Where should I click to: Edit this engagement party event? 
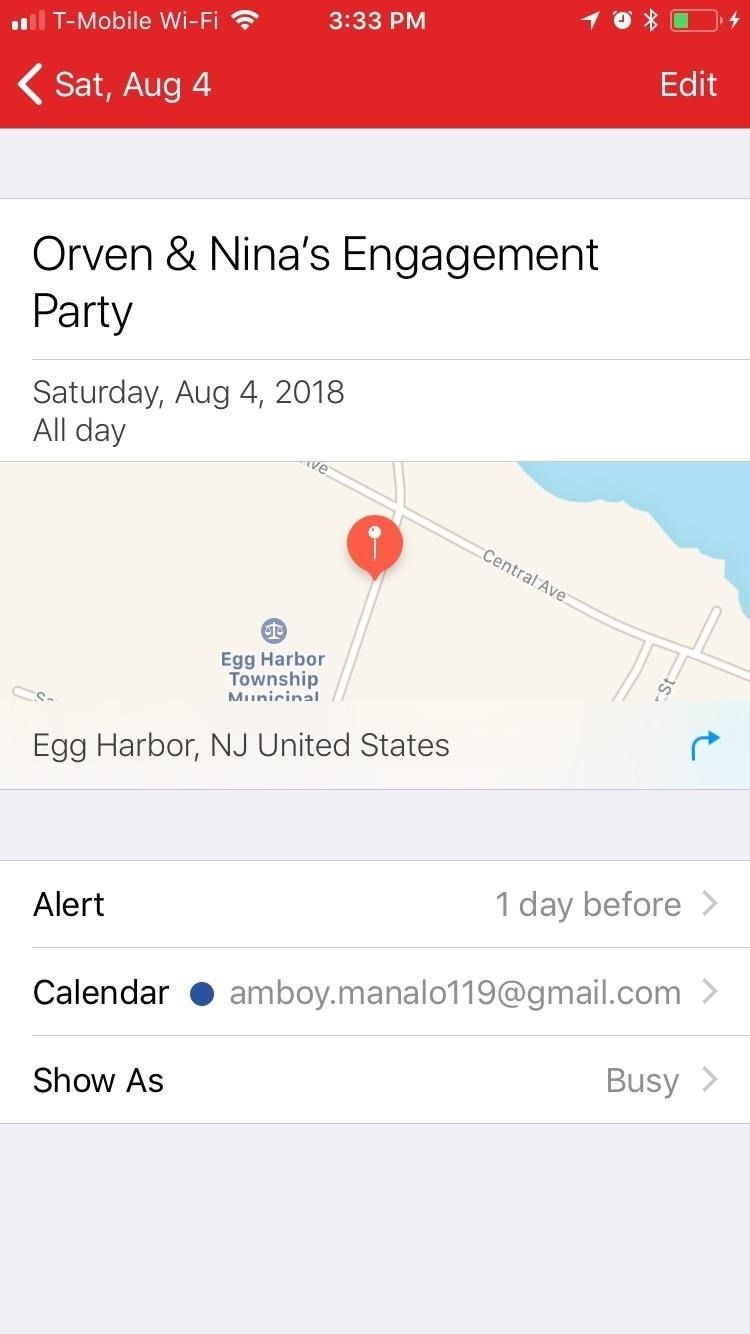click(x=688, y=85)
